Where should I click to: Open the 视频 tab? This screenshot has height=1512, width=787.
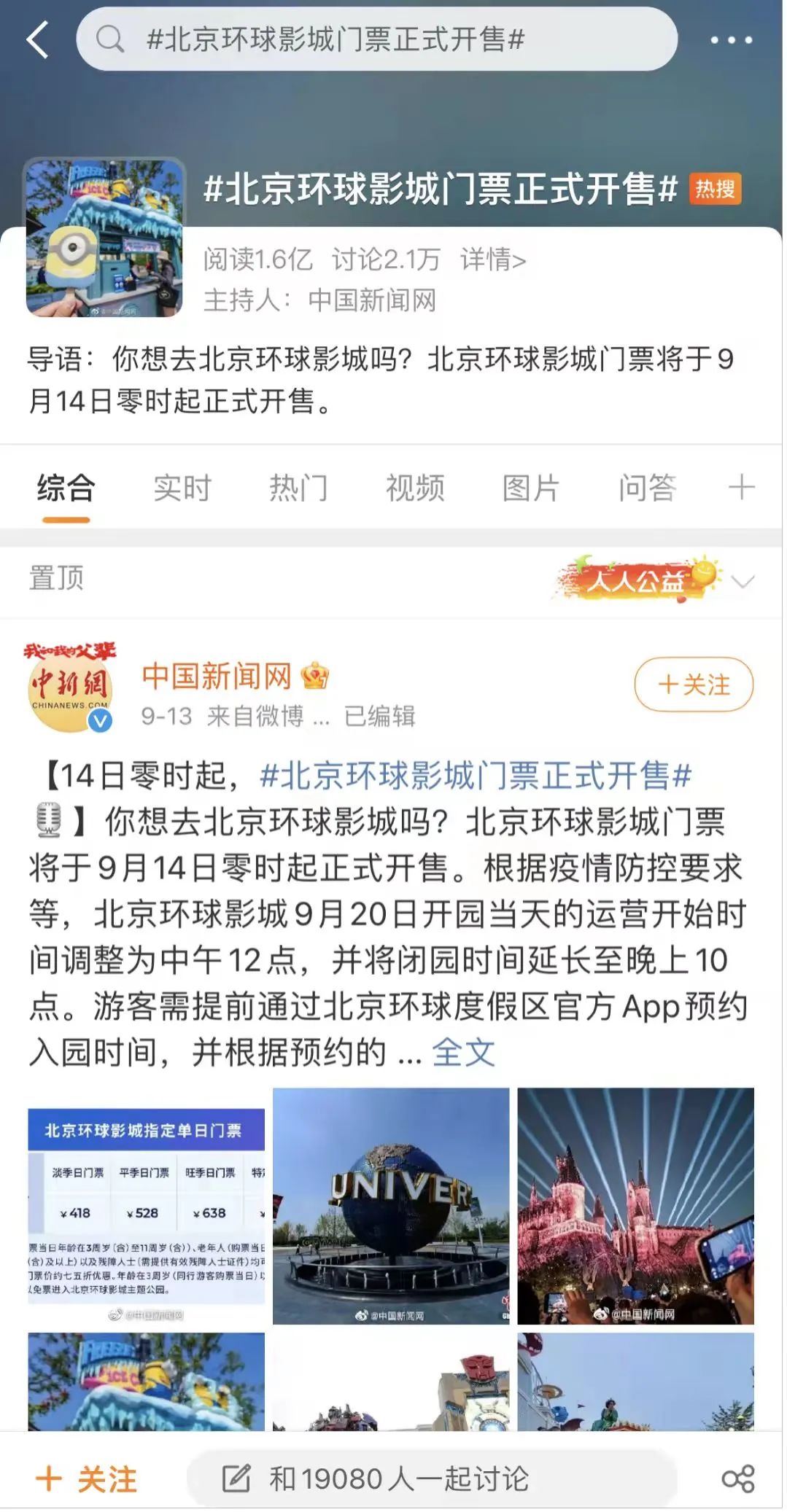415,488
